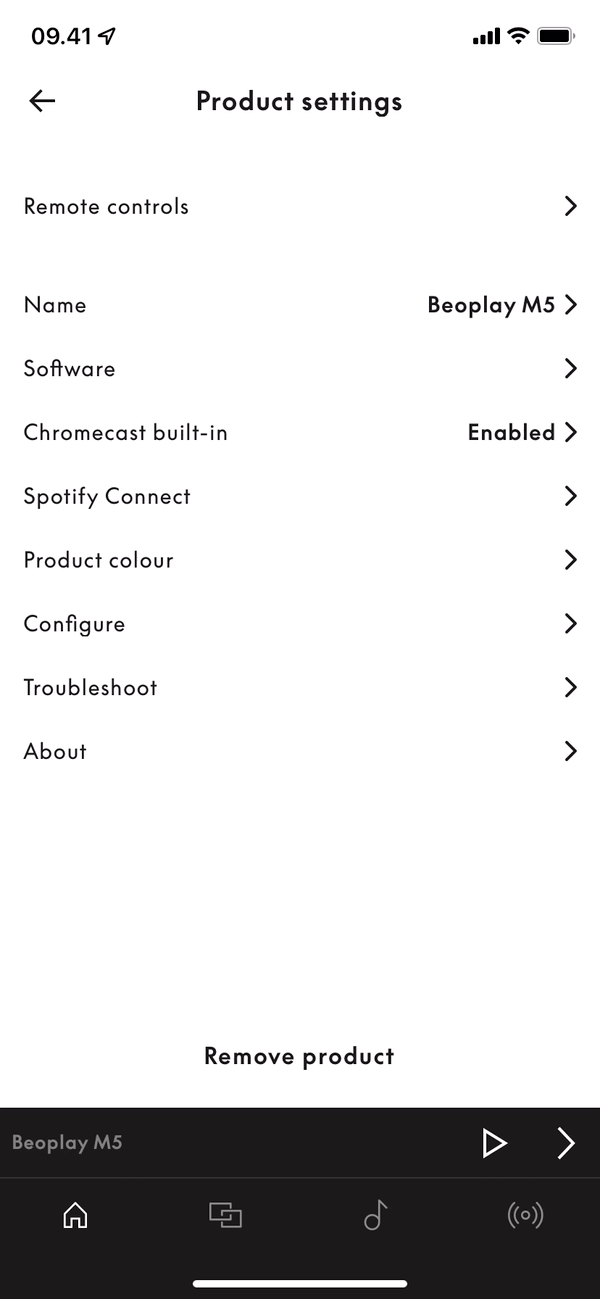The height and width of the screenshot is (1299, 600).
Task: Expand the mini player with the chevron
Action: click(566, 1143)
